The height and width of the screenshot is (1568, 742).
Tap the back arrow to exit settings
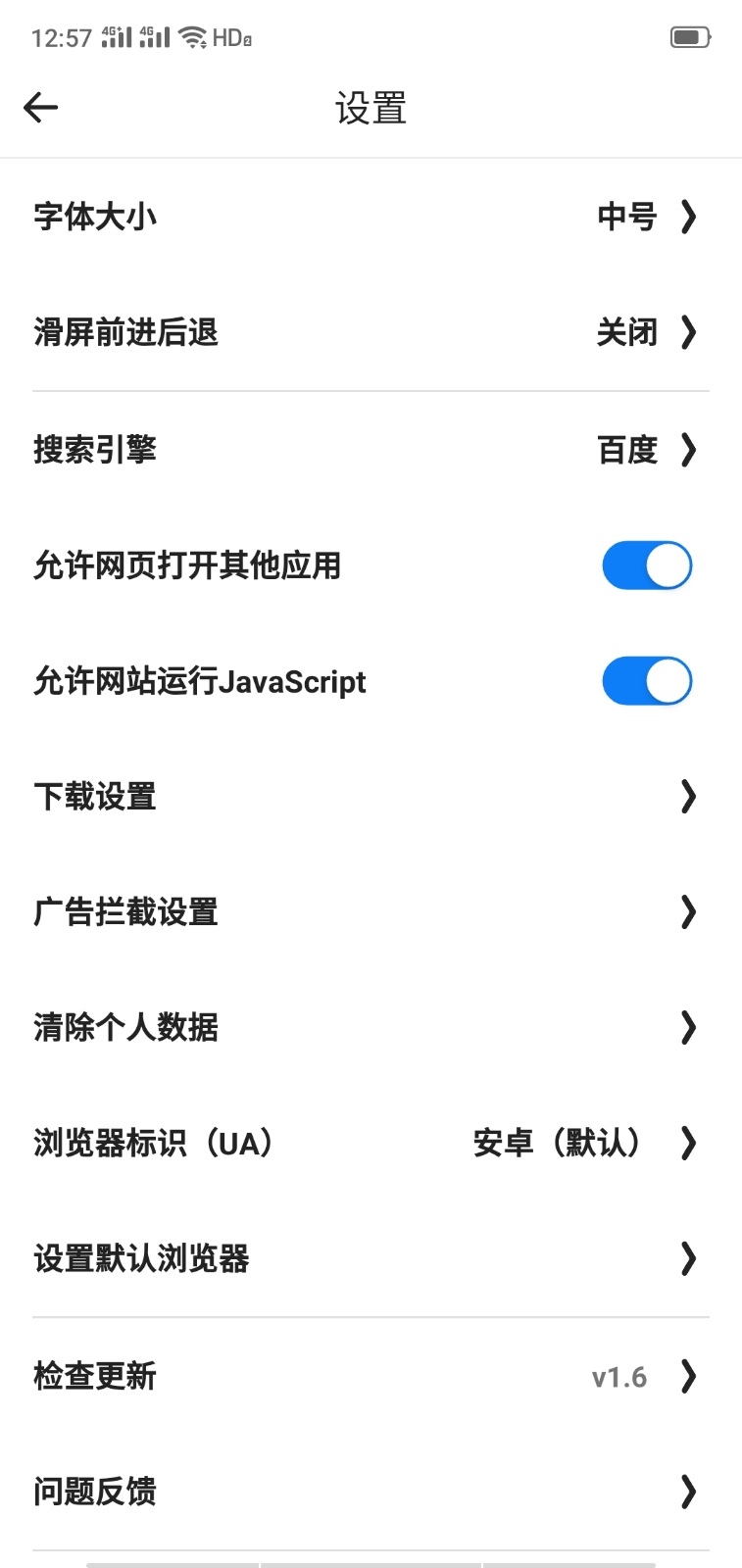tap(40, 107)
